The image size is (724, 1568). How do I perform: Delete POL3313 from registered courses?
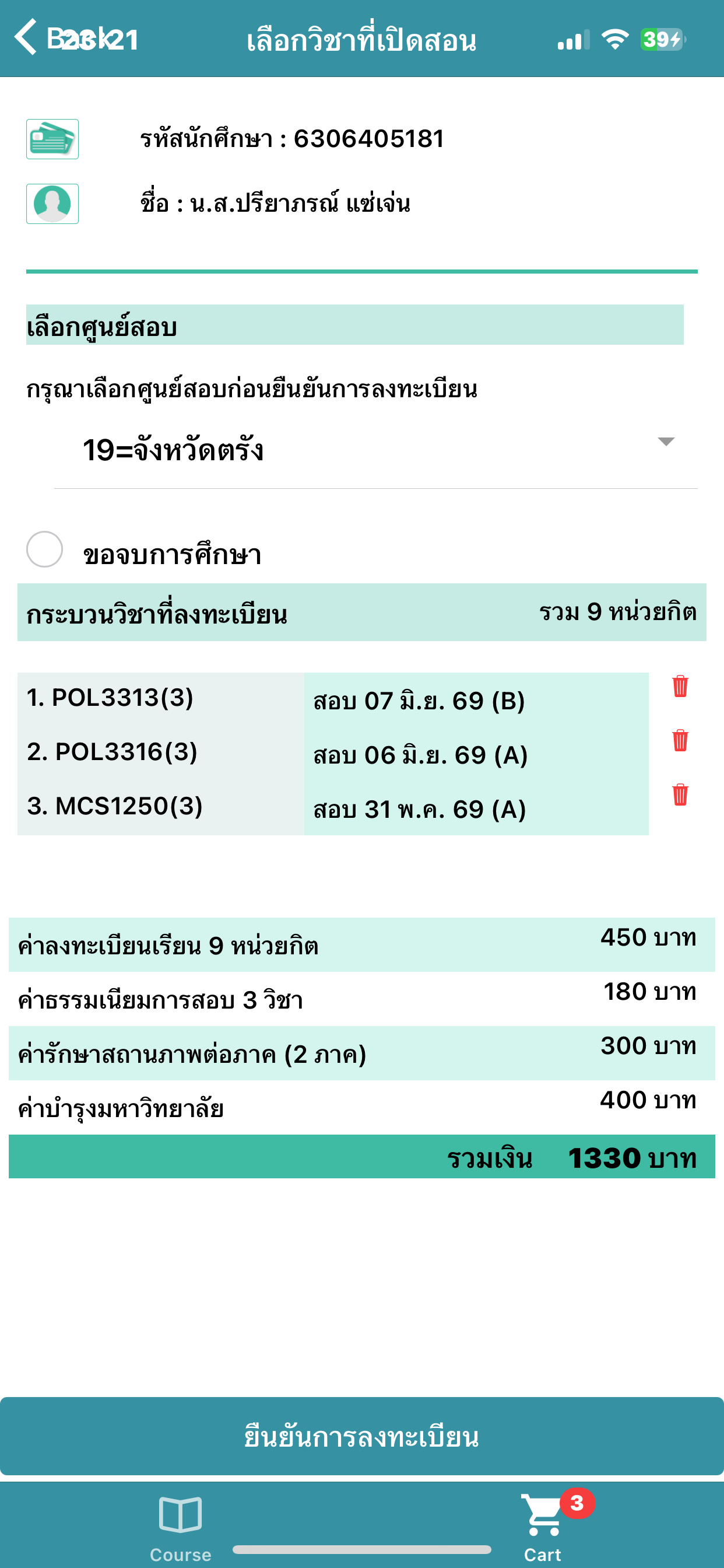680,686
